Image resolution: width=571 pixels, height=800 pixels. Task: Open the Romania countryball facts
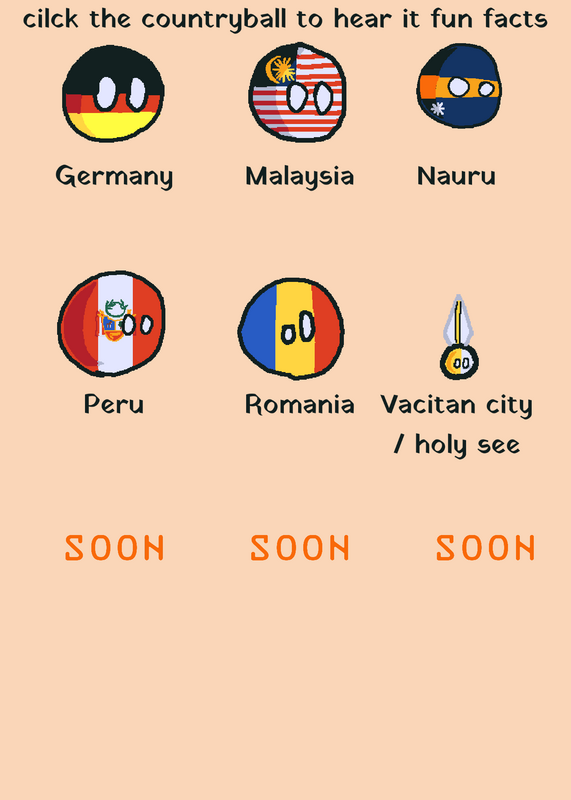pyautogui.click(x=291, y=329)
